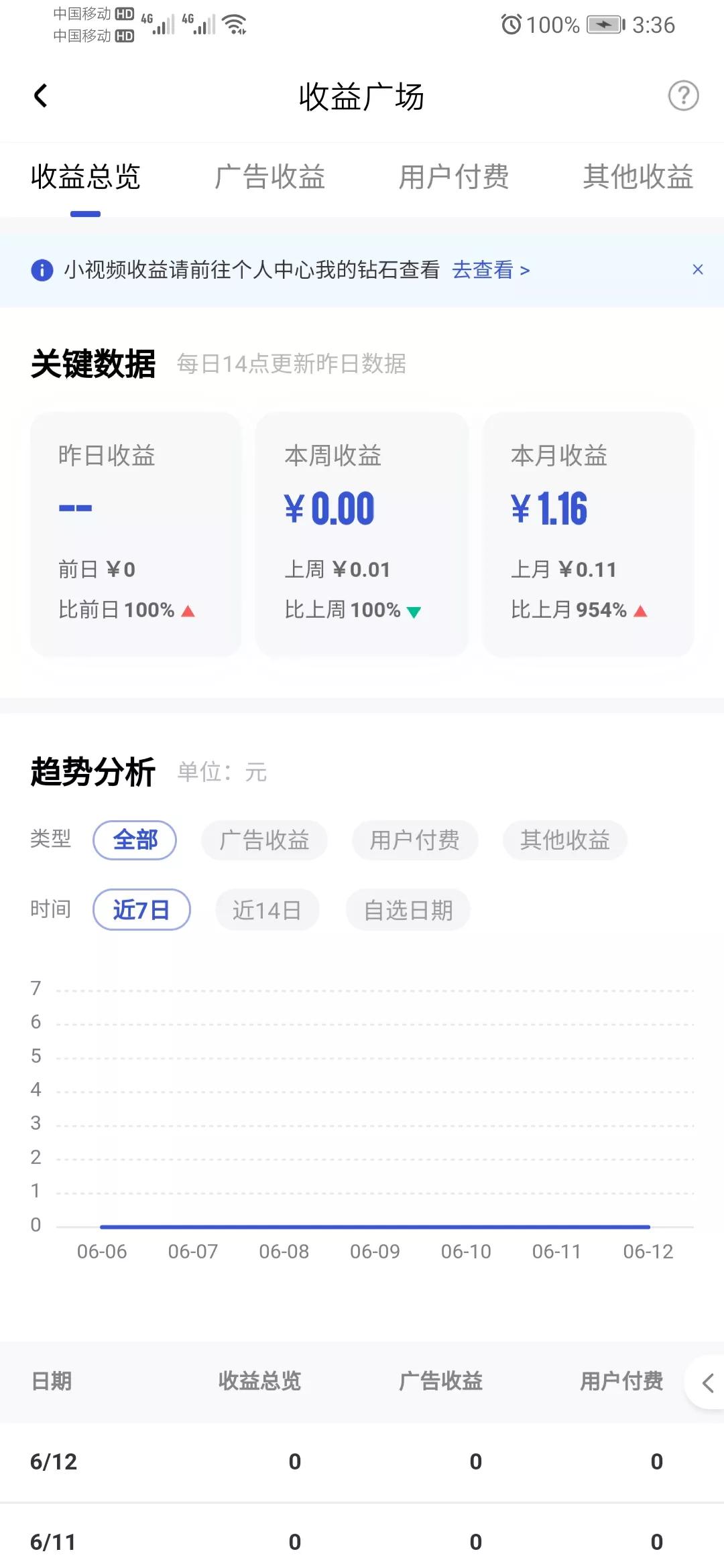Tap the battery indicator in the status bar

pyautogui.click(x=599, y=24)
